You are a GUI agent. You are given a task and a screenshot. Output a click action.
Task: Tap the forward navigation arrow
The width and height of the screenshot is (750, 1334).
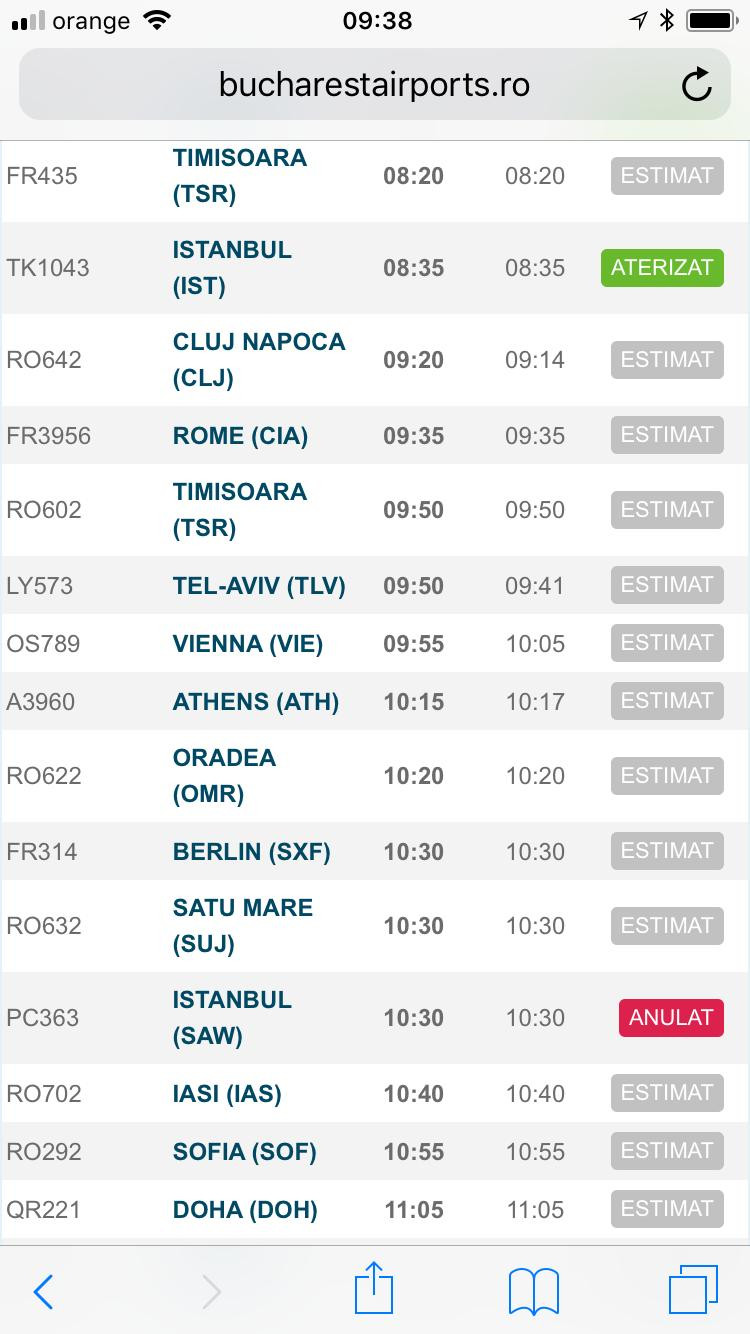(210, 1291)
